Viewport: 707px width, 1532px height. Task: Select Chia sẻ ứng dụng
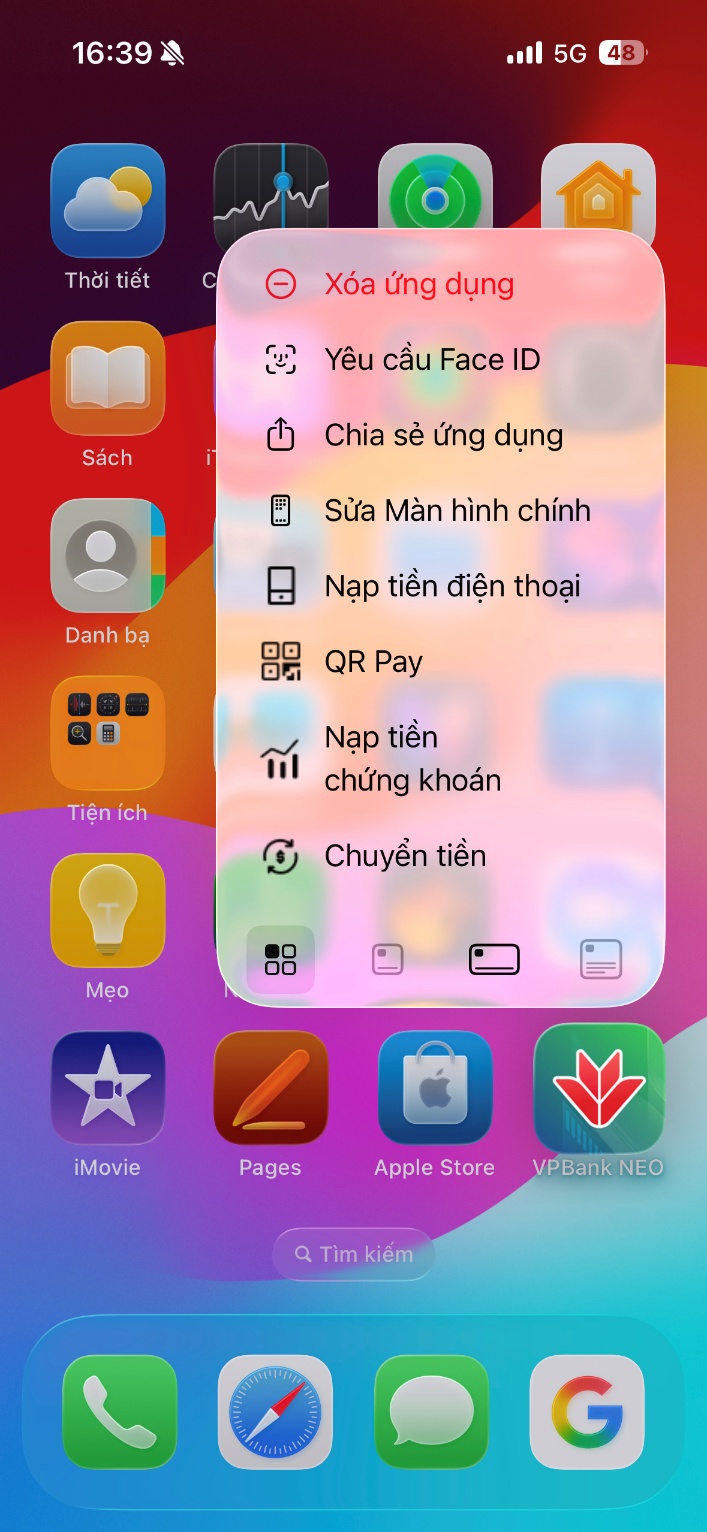click(x=442, y=436)
